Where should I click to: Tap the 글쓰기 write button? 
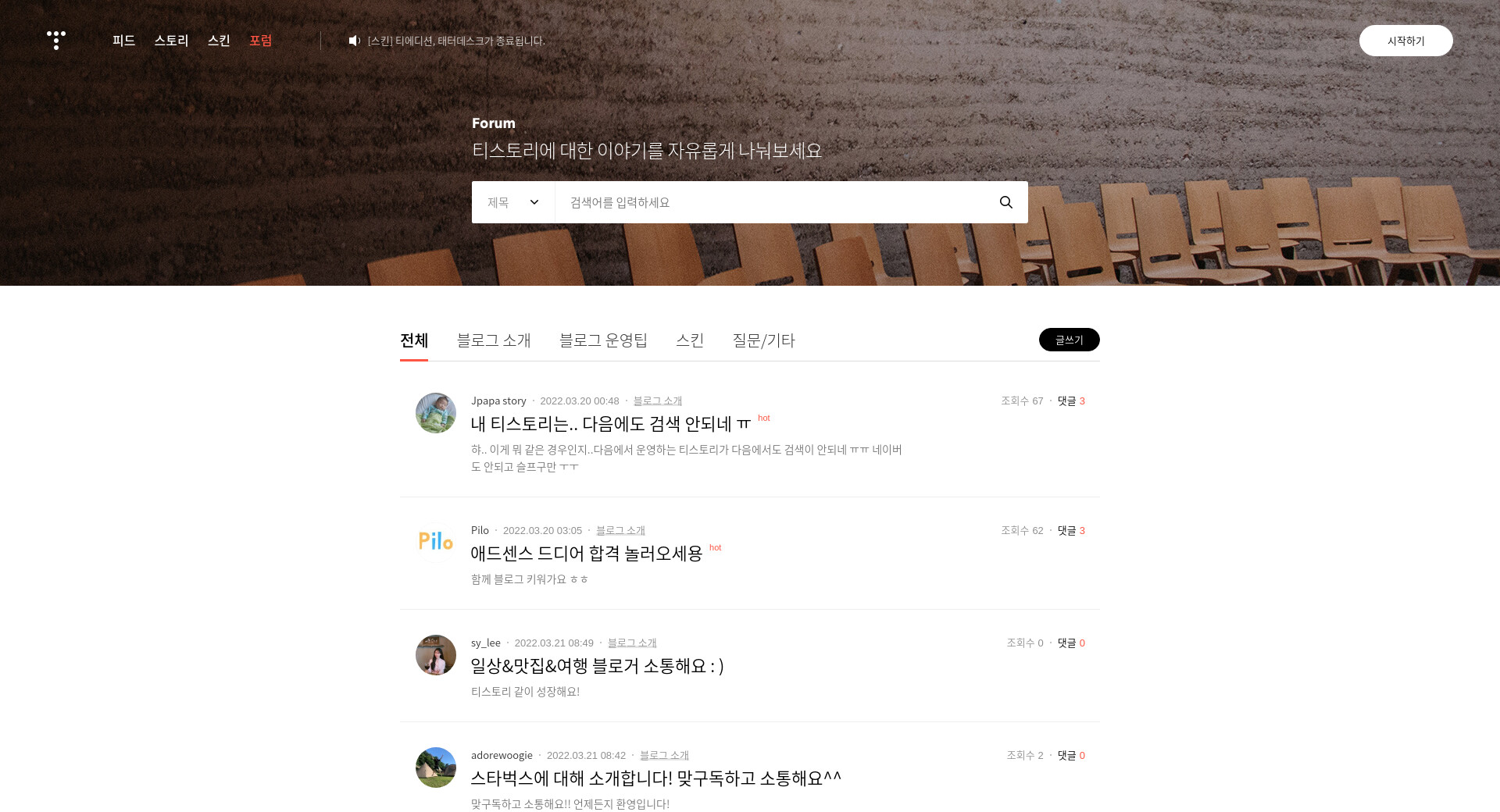click(1069, 340)
